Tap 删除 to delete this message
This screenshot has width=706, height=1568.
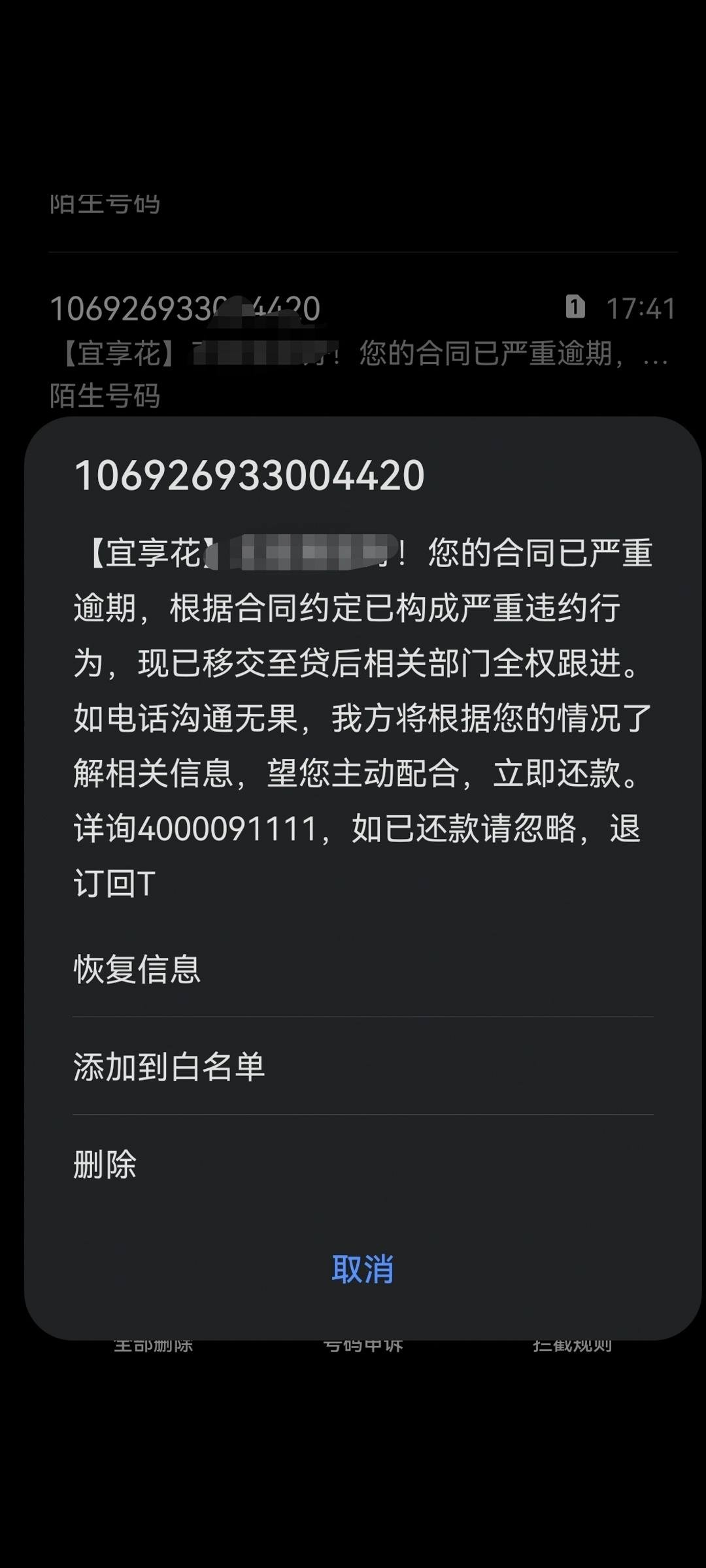(363, 1164)
